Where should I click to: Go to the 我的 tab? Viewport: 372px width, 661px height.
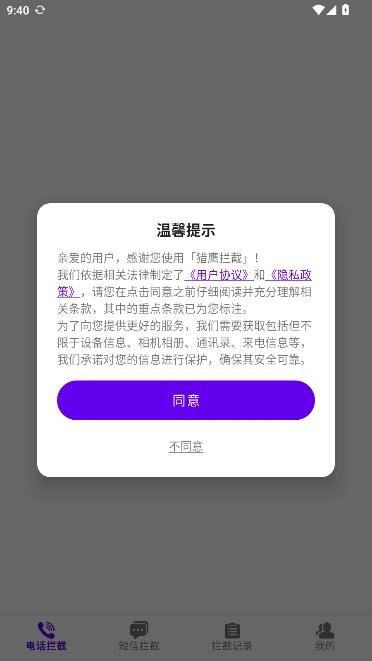(x=325, y=636)
